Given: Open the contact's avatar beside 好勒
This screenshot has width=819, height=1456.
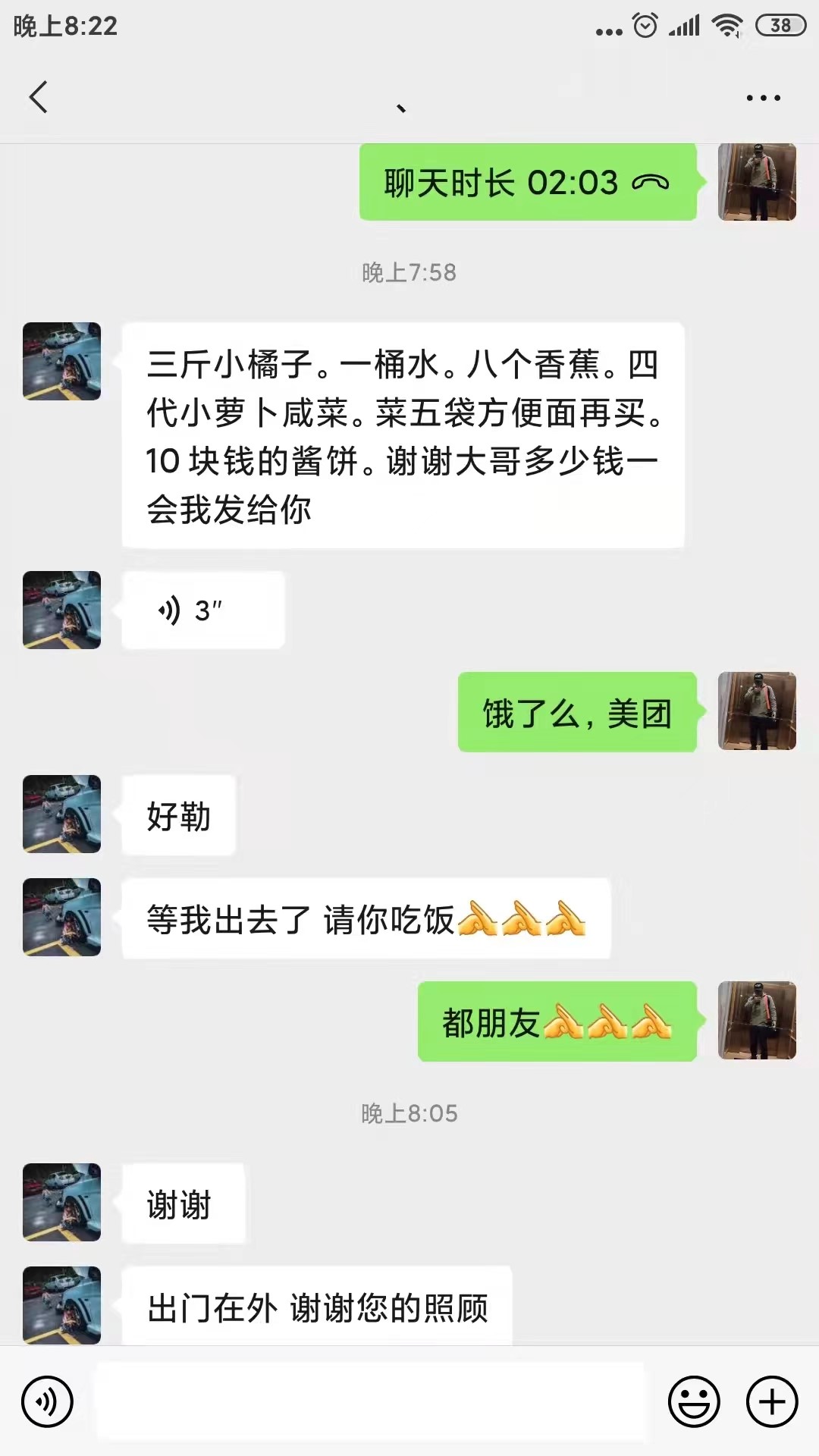Looking at the screenshot, I should [61, 814].
